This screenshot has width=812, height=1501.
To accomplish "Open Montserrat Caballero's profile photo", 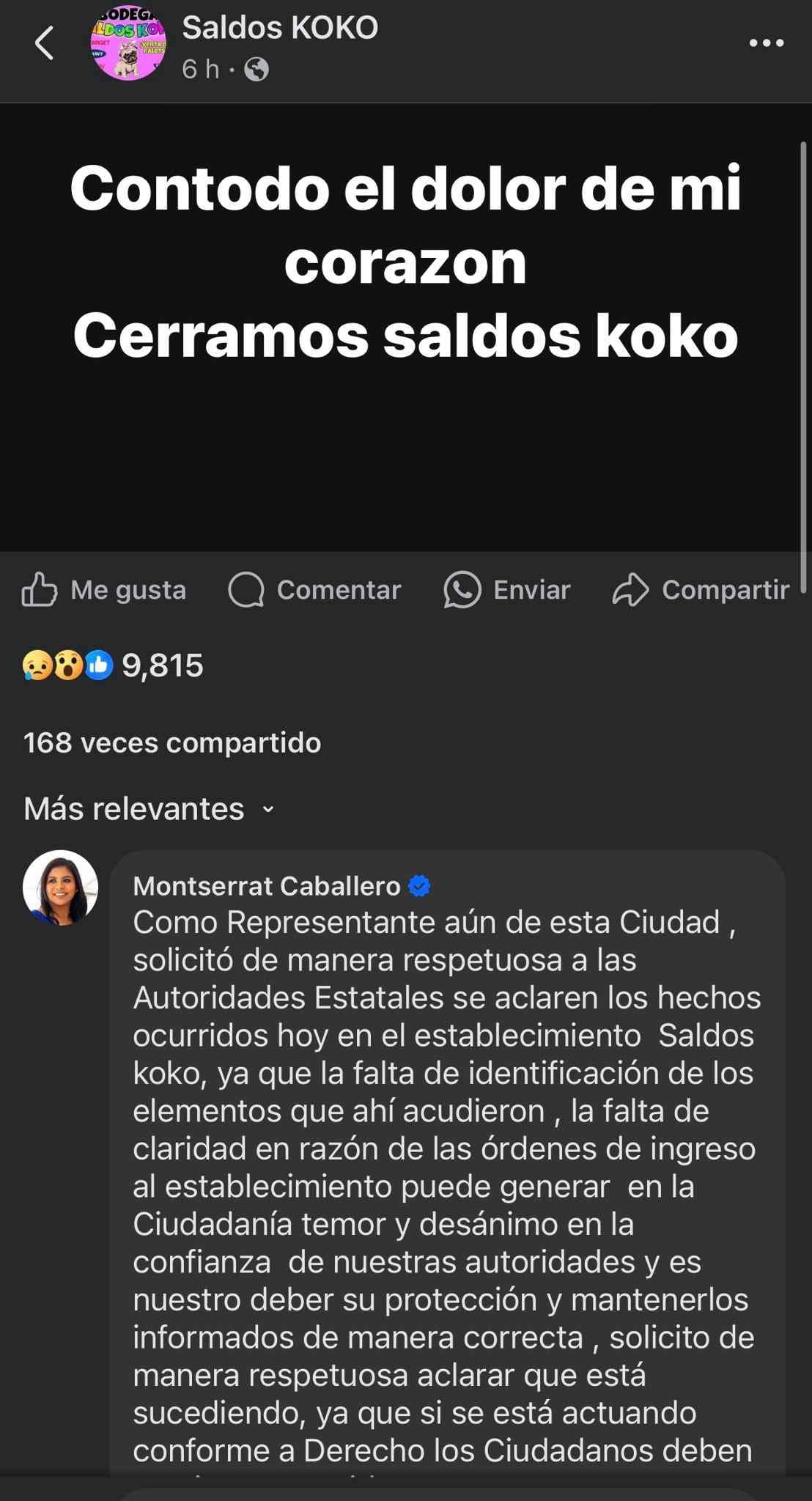I will coord(61,888).
